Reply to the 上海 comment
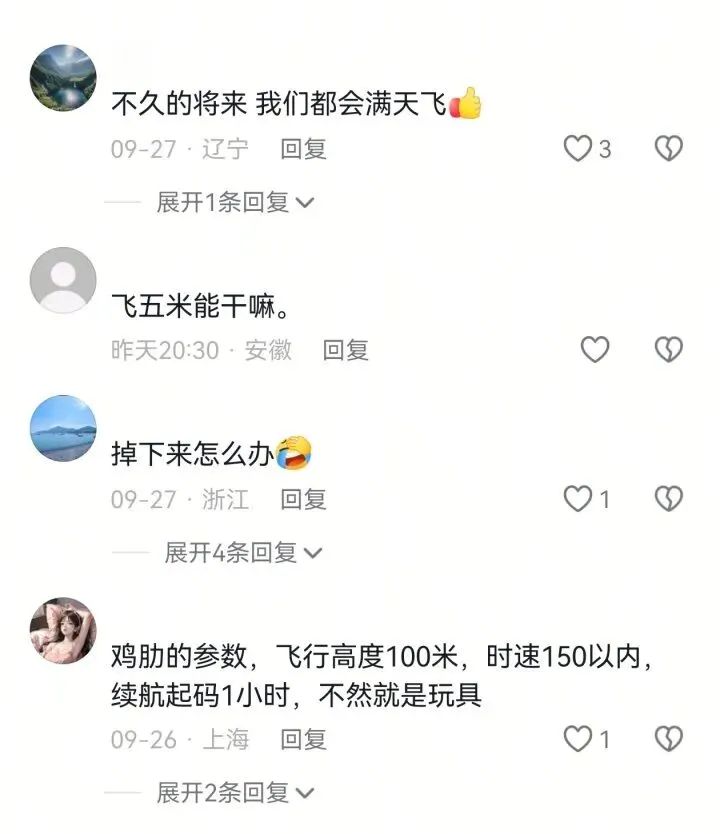 (x=303, y=739)
